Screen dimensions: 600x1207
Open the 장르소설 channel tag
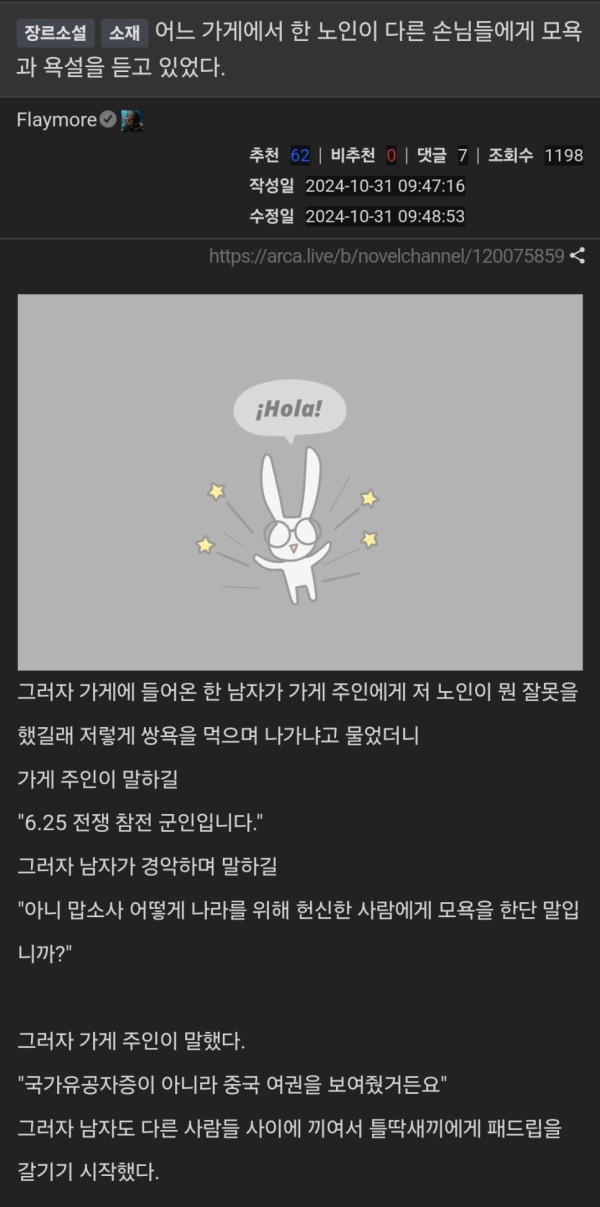[54, 33]
